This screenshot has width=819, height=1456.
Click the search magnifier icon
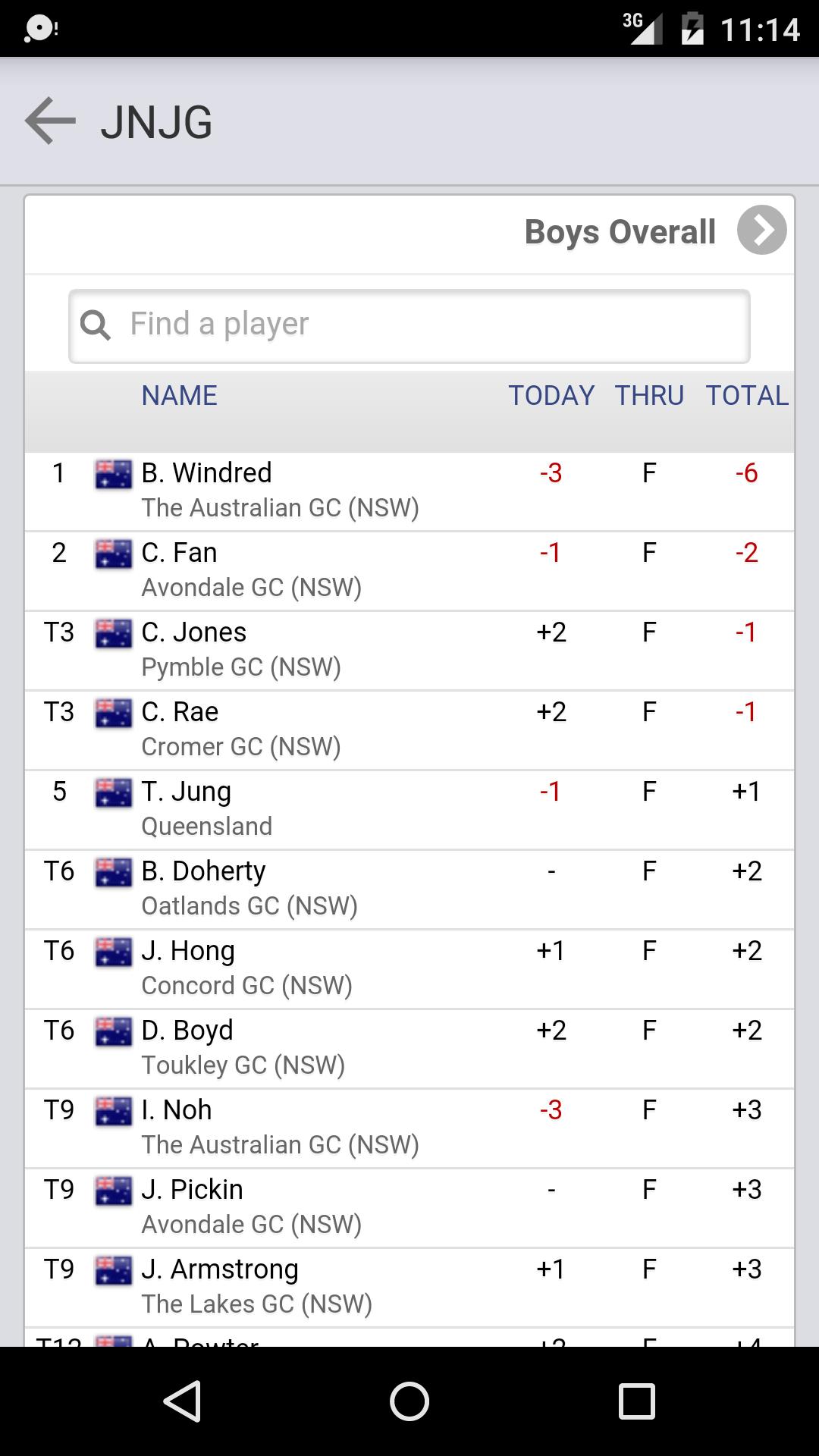click(x=96, y=324)
